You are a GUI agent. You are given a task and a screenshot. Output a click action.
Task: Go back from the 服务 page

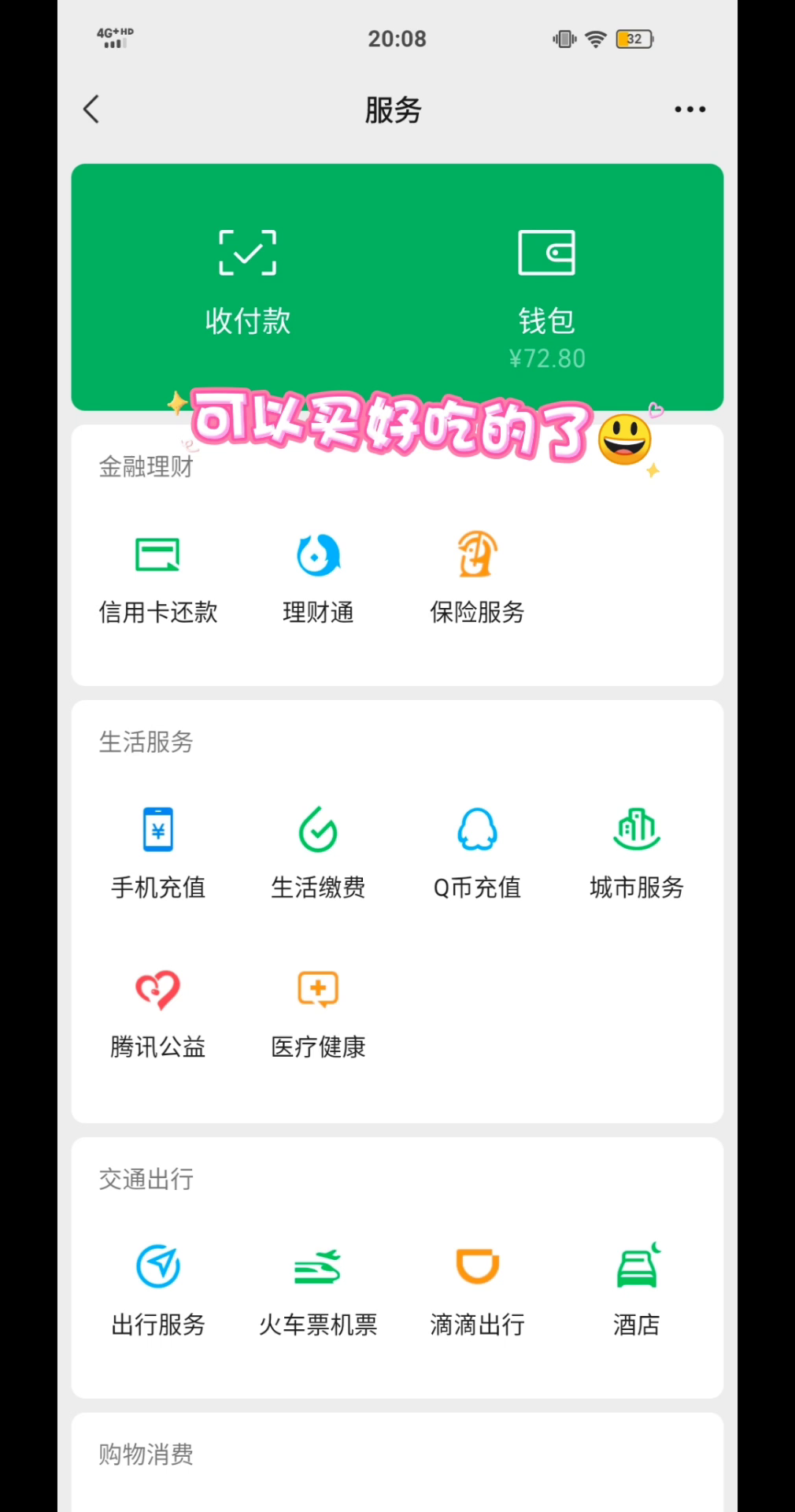[91, 109]
